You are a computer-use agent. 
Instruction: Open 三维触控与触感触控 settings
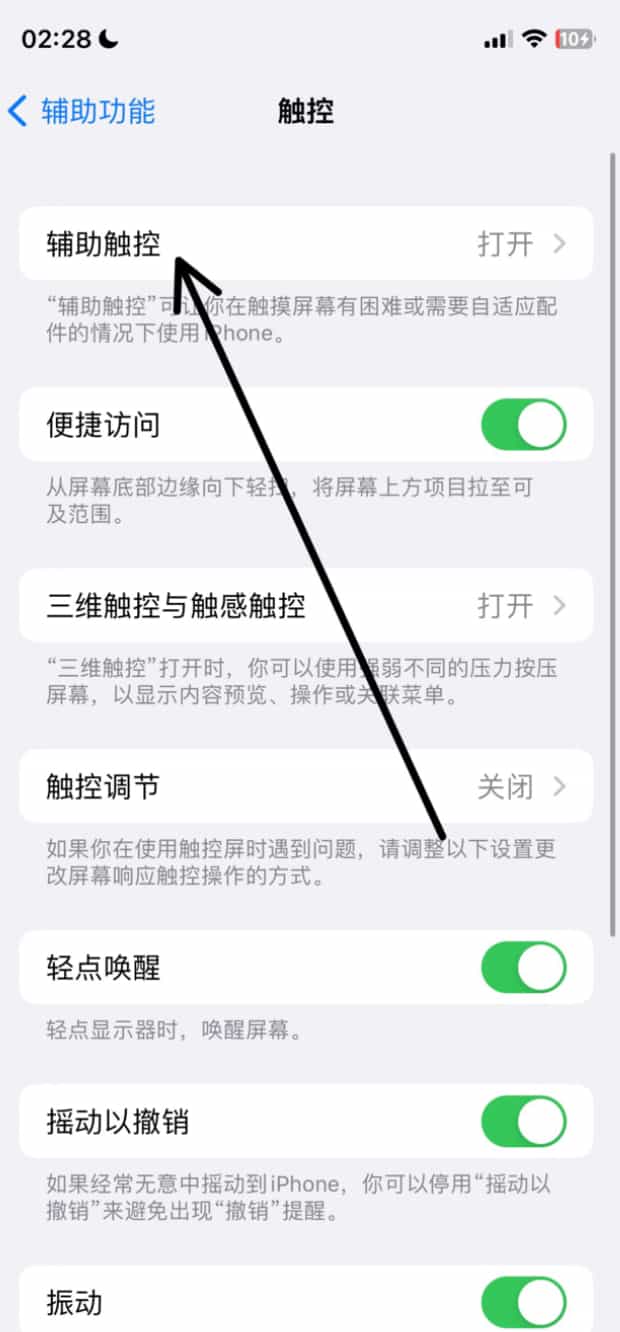(305, 606)
